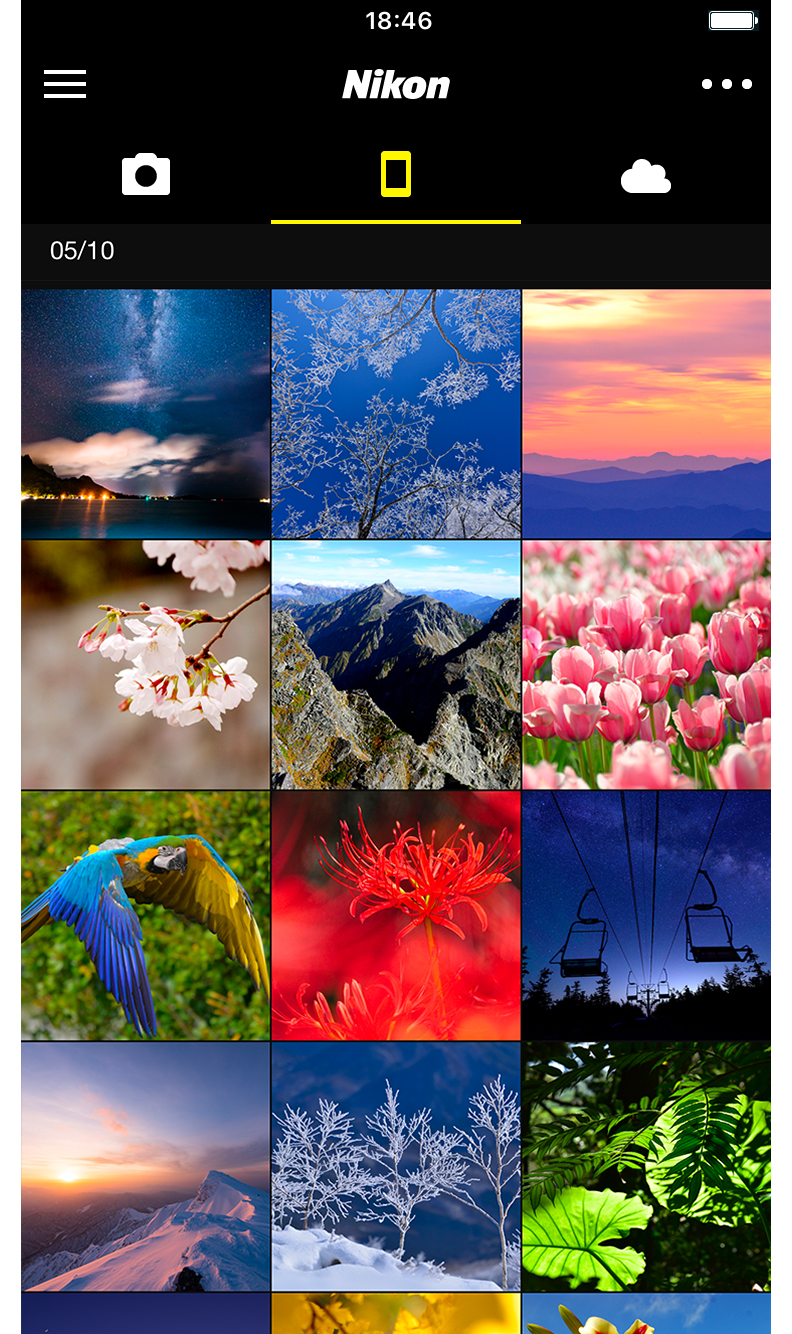
Task: View the rocky mountain peak photo
Action: [x=396, y=665]
